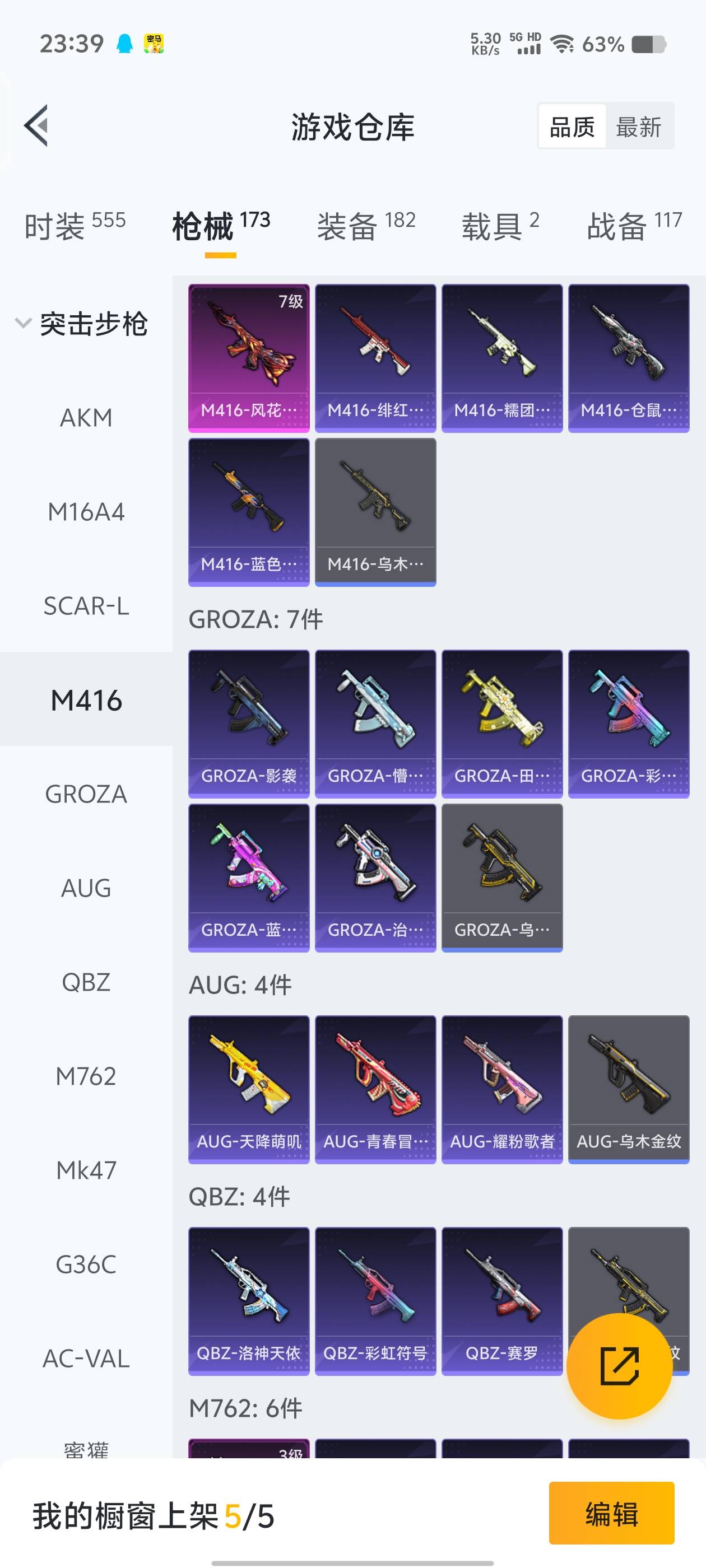Open the M416-风花 level 7 skin
Viewport: 706px width, 1568px height.
coord(249,358)
